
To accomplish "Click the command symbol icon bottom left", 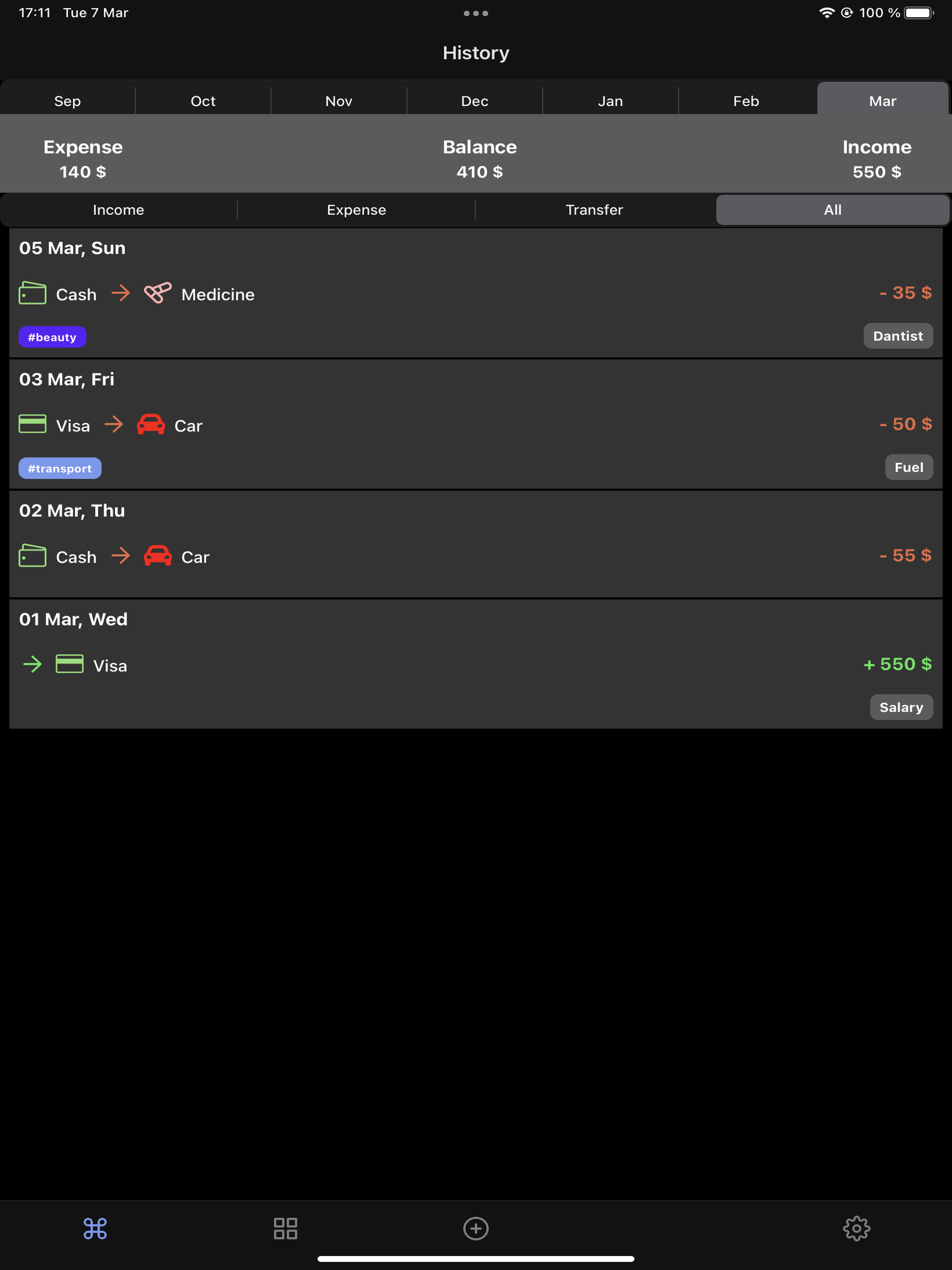I will click(x=95, y=1228).
